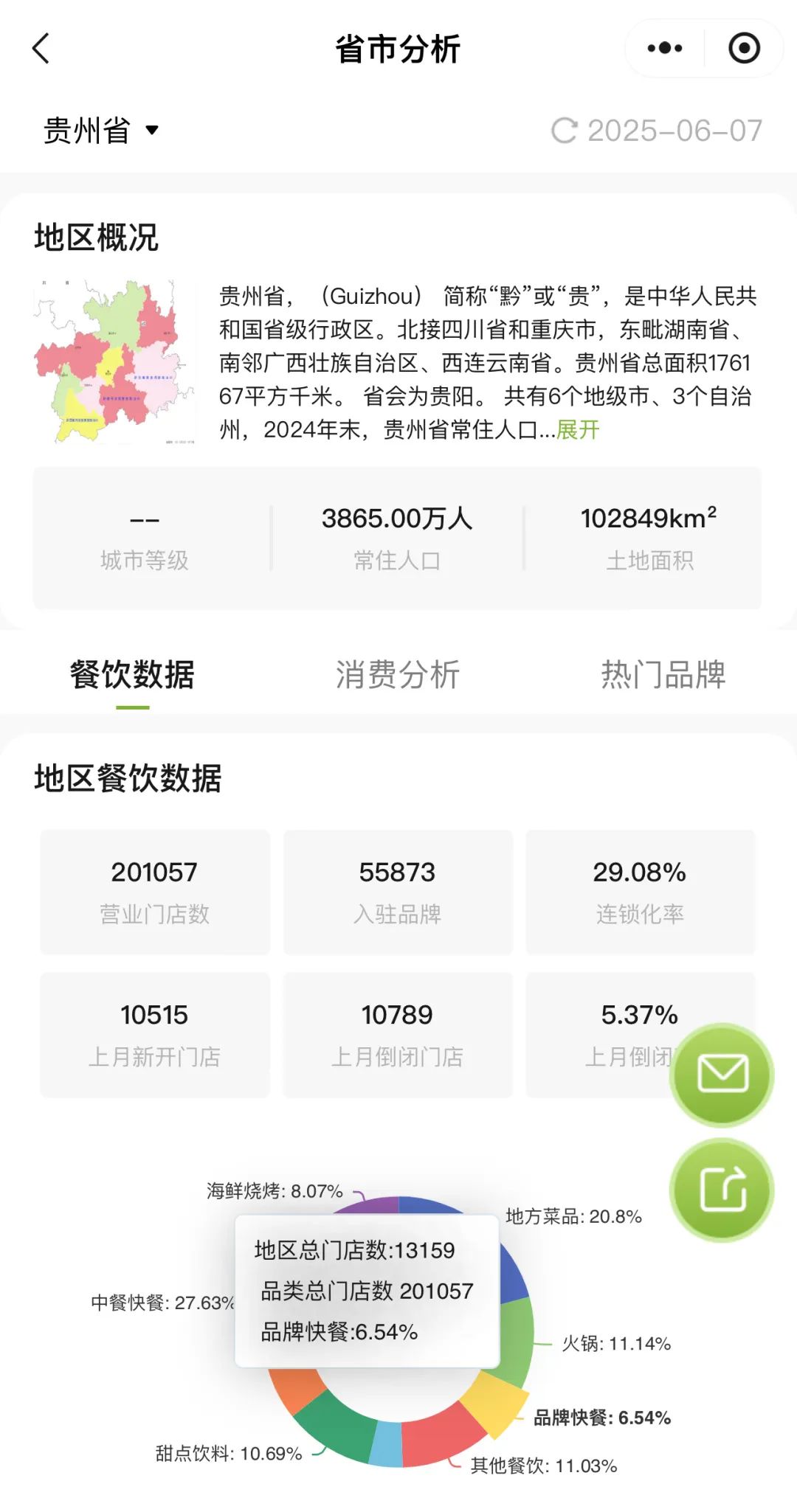Switch to the 消费分析 tab

pyautogui.click(x=398, y=674)
